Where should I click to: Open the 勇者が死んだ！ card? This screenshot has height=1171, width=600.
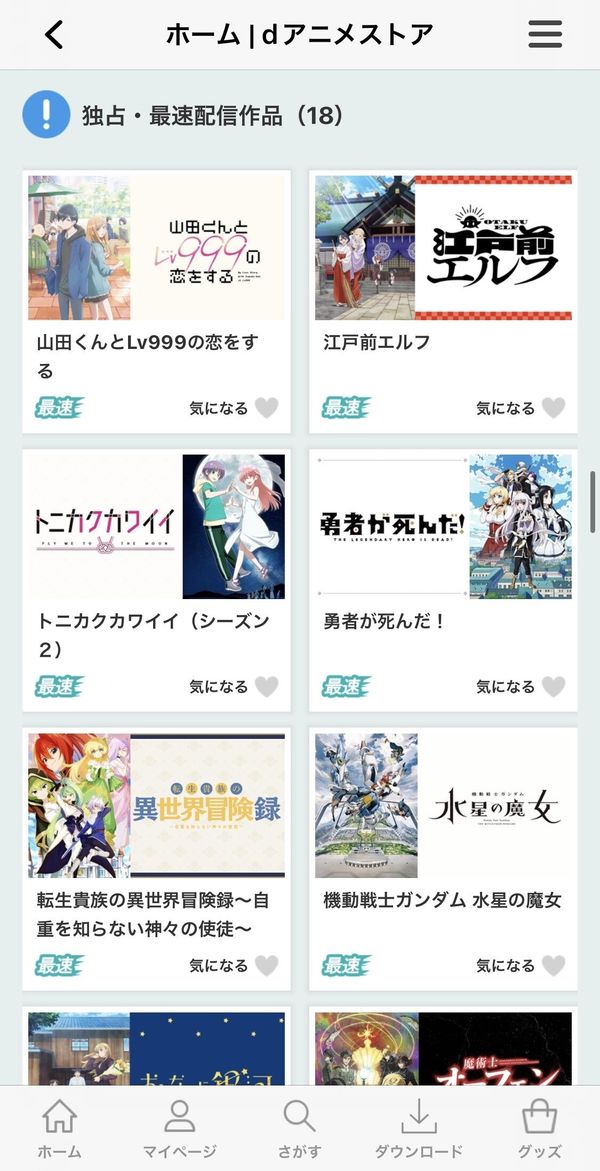[443, 580]
